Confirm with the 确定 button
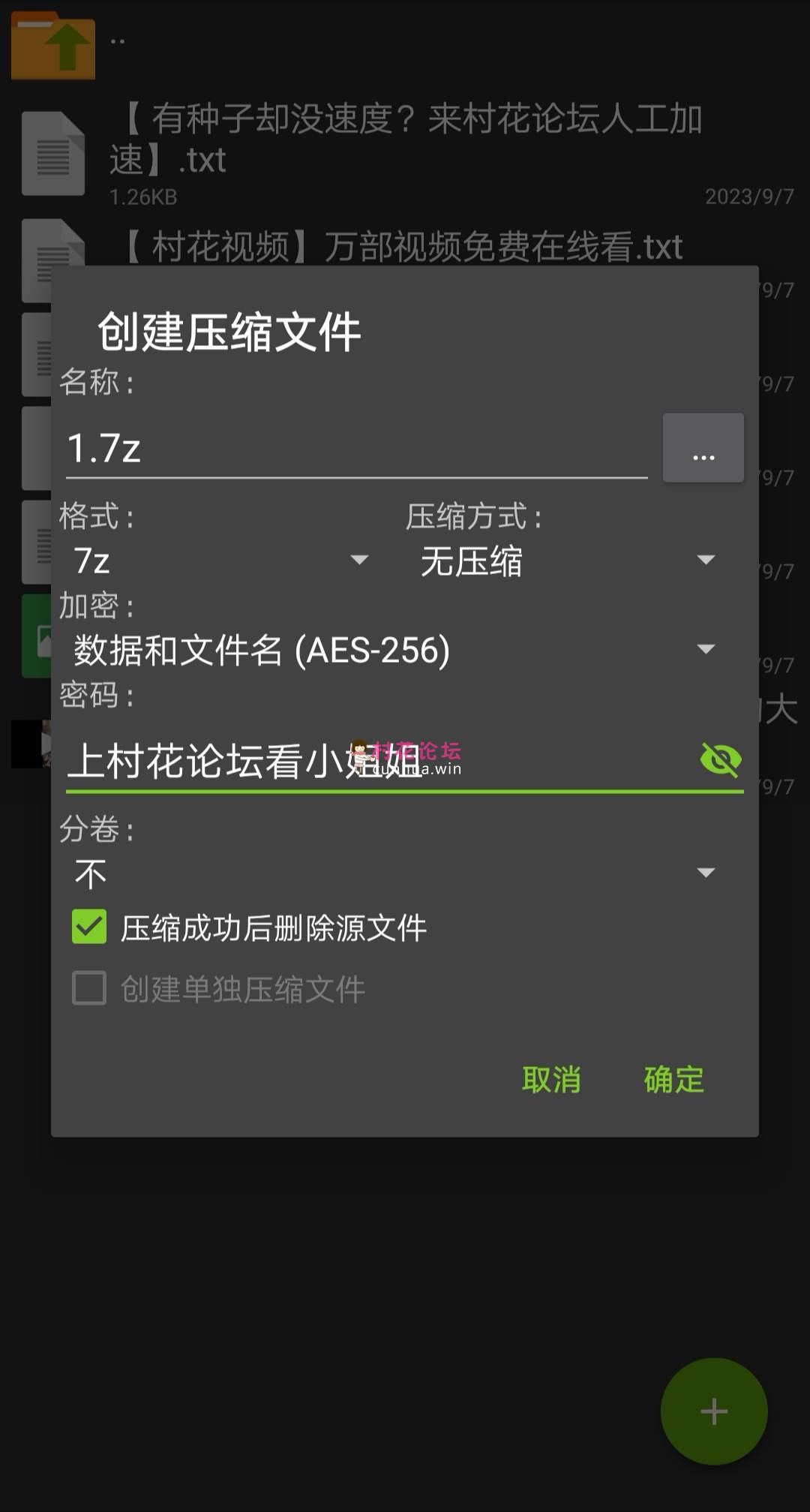Image resolution: width=810 pixels, height=1512 pixels. click(673, 1080)
